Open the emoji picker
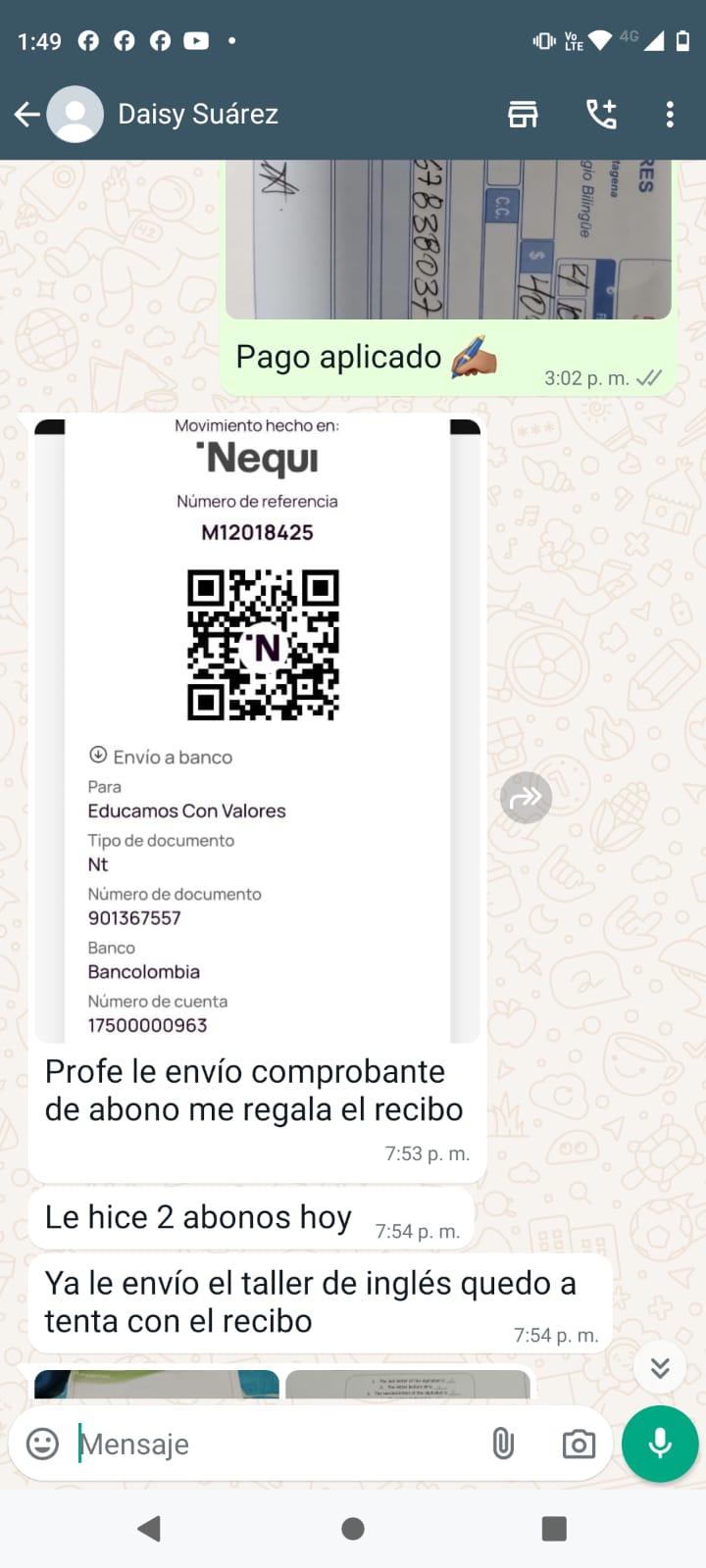The width and height of the screenshot is (706, 1568). [x=42, y=1444]
